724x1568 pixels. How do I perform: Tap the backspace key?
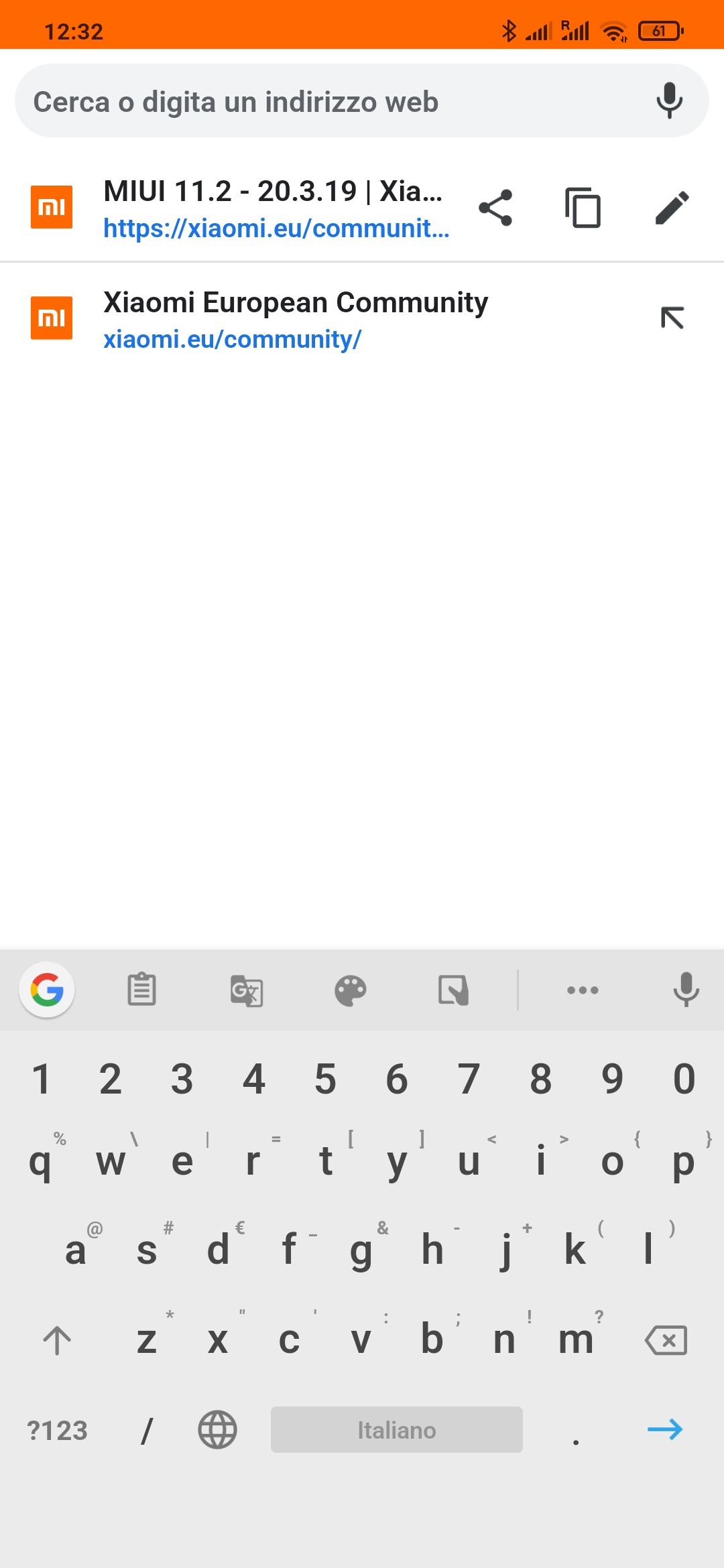(666, 1340)
